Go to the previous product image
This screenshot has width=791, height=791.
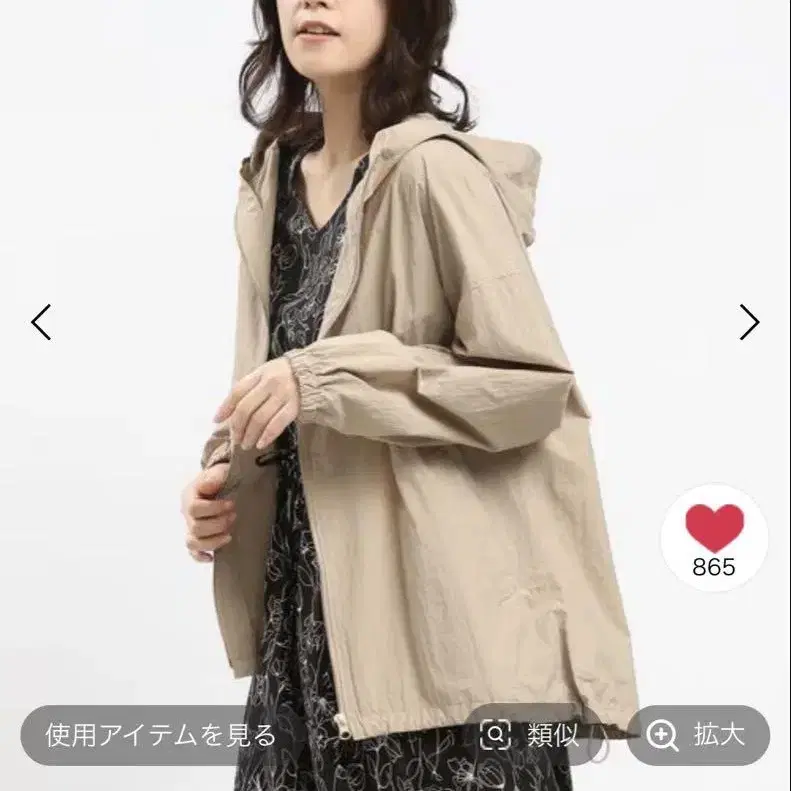pos(41,322)
